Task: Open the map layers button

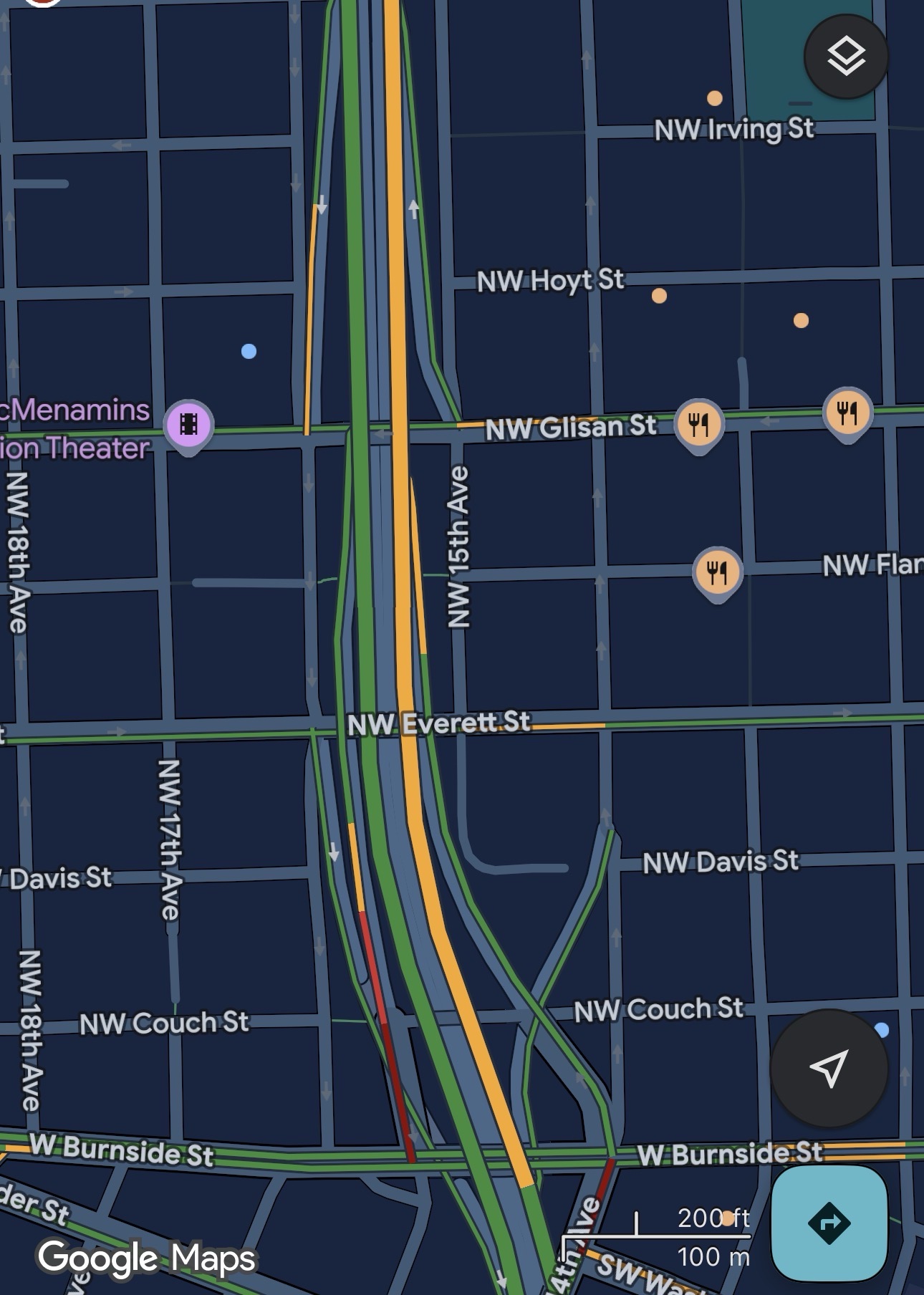Action: 846,57
